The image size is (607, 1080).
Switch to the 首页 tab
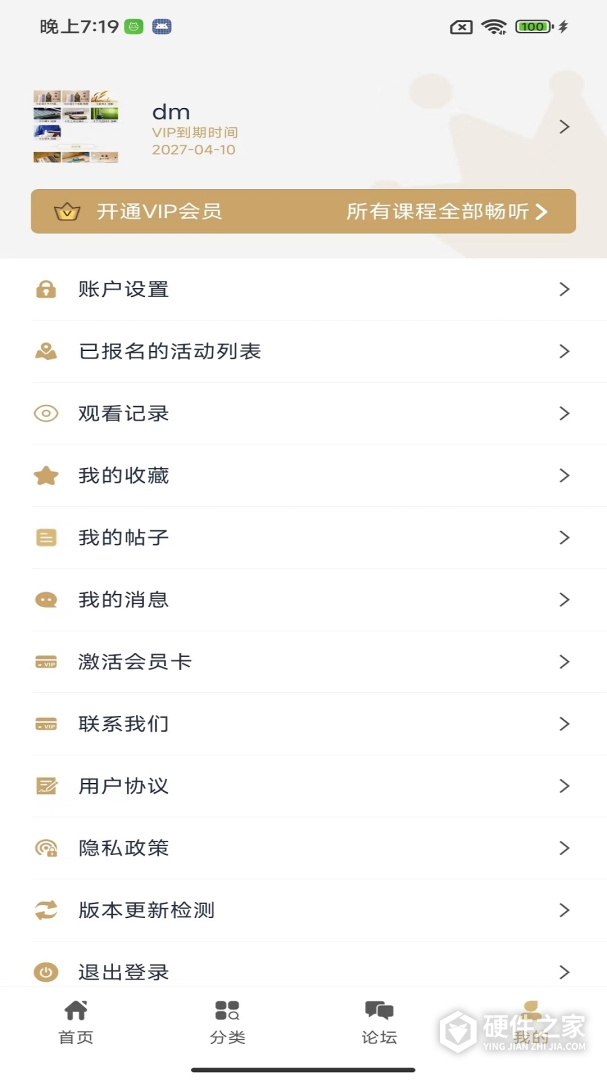[76, 1022]
